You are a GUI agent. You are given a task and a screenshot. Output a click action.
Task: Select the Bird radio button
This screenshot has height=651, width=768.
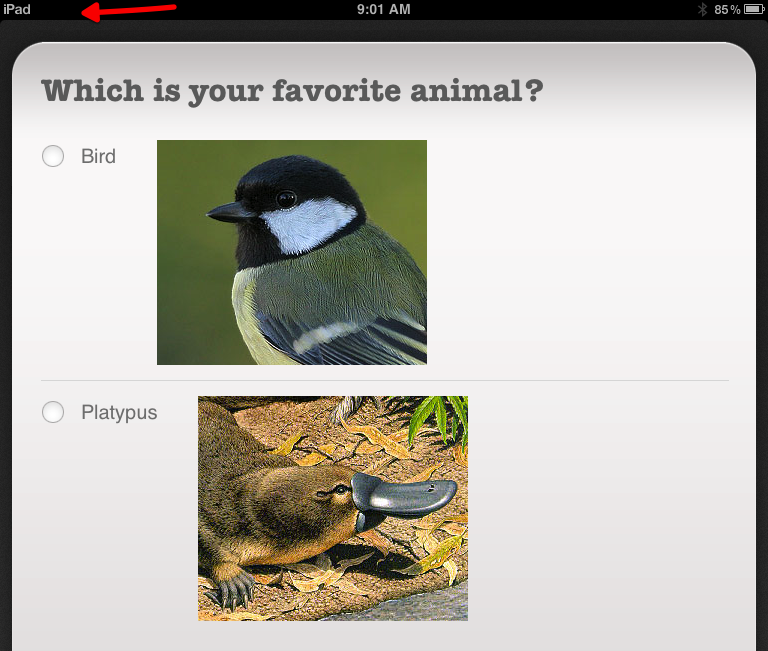pos(53,156)
